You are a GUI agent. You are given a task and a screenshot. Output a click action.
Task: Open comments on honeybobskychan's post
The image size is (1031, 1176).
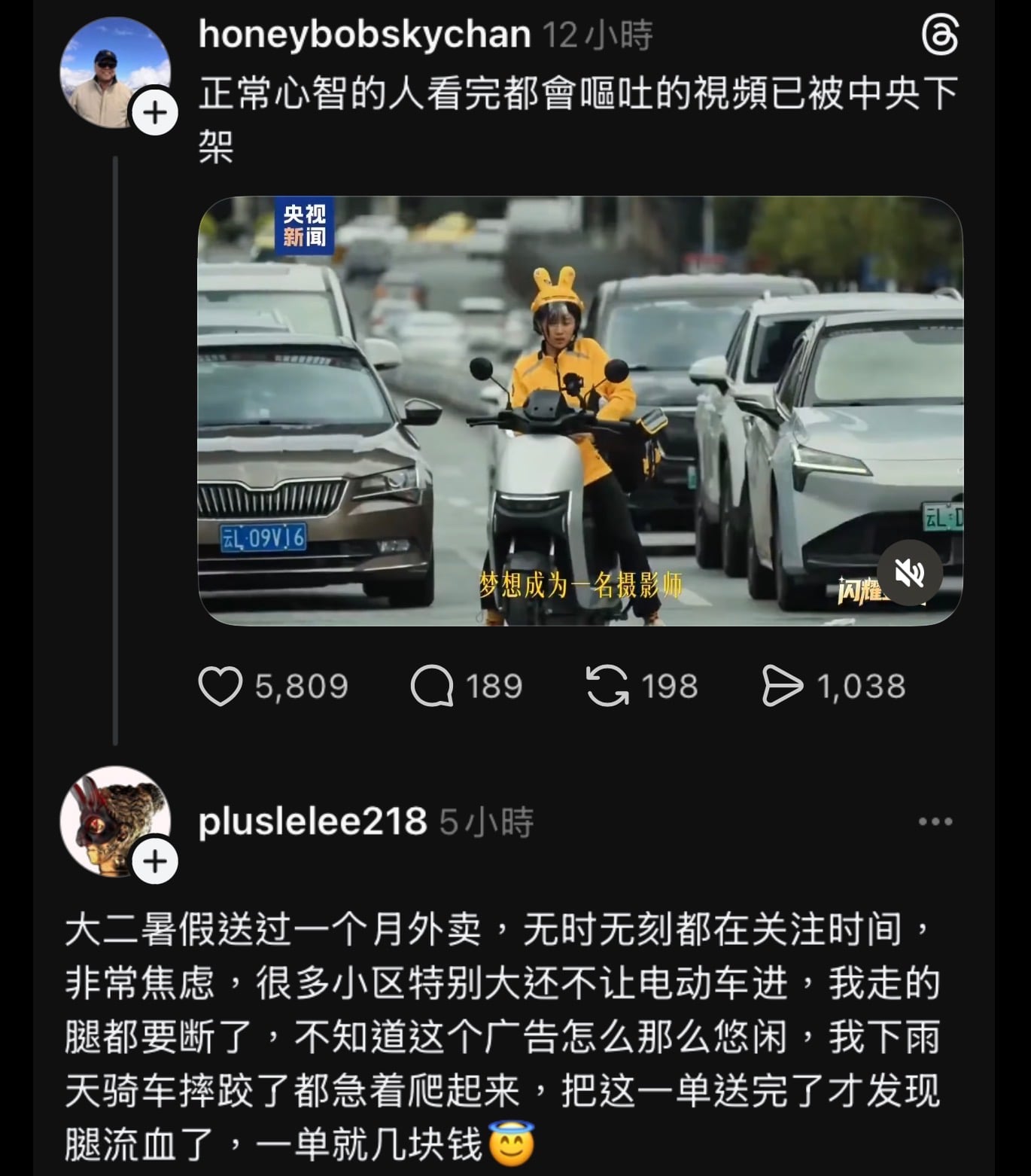pyautogui.click(x=432, y=686)
